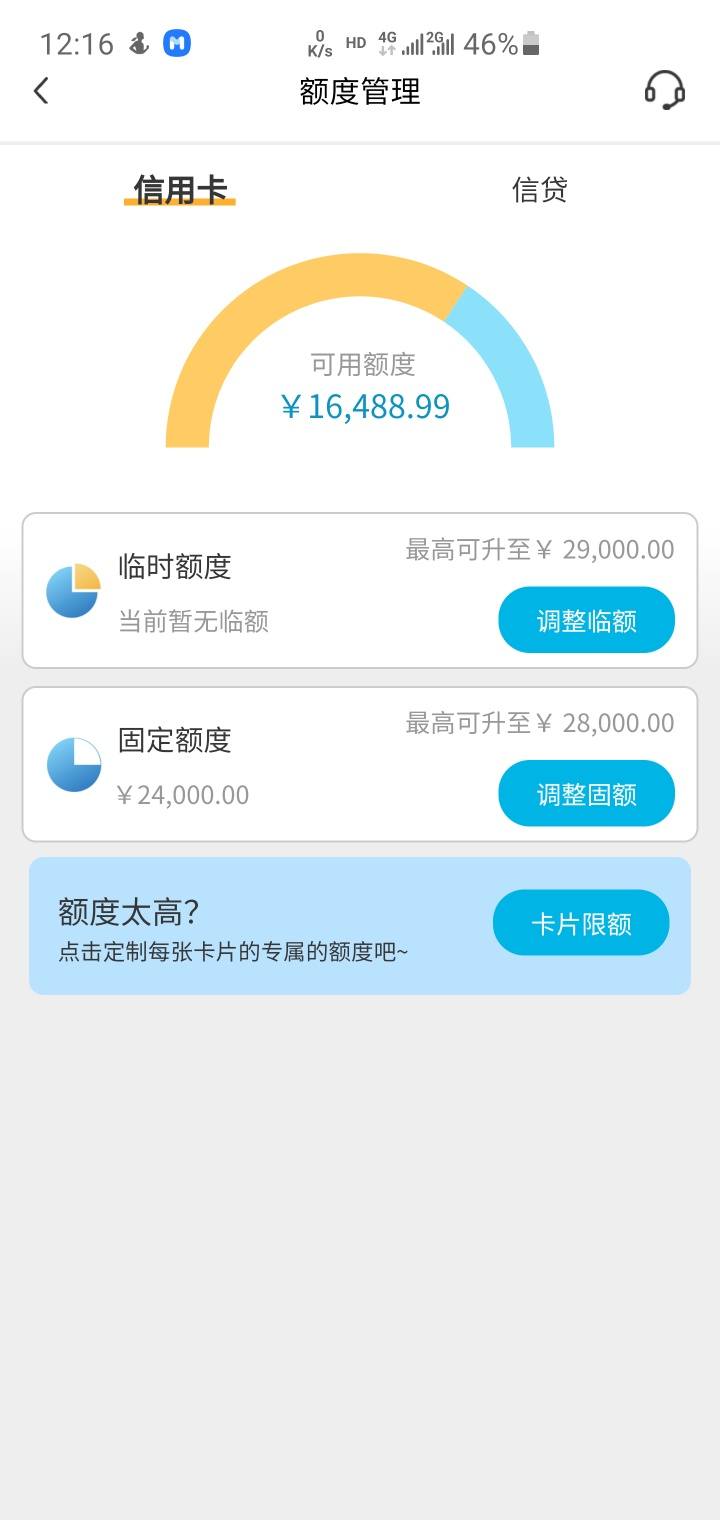Go back using the top-left arrow
This screenshot has width=720, height=1520.
click(41, 91)
